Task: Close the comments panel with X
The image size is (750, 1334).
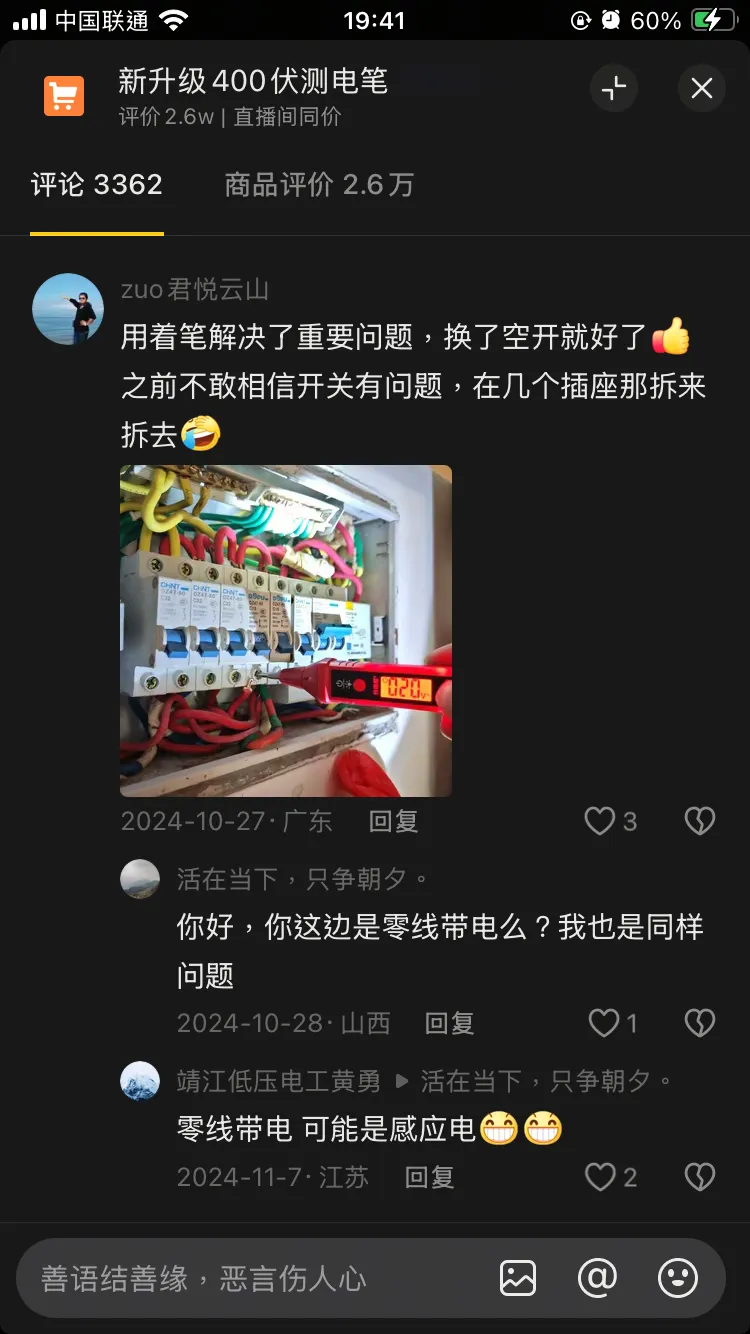Action: pos(701,88)
